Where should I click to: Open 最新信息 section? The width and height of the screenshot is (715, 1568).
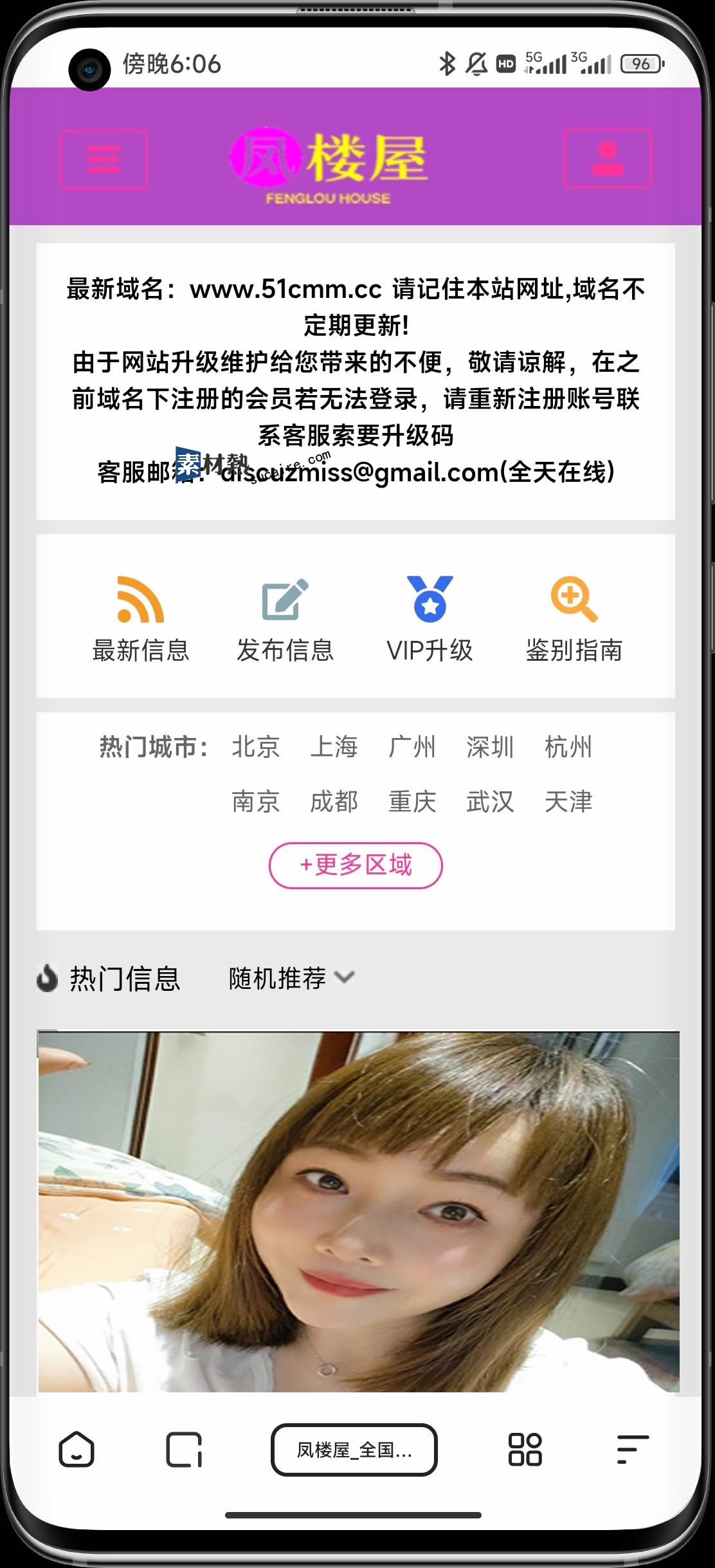click(x=141, y=618)
